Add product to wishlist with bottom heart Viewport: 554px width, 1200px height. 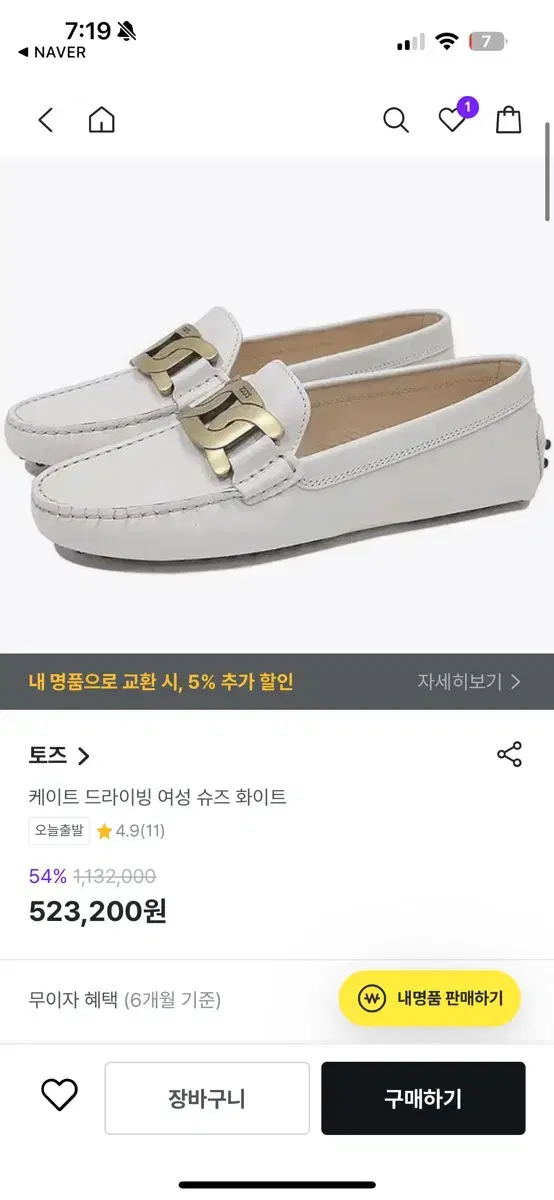59,1096
